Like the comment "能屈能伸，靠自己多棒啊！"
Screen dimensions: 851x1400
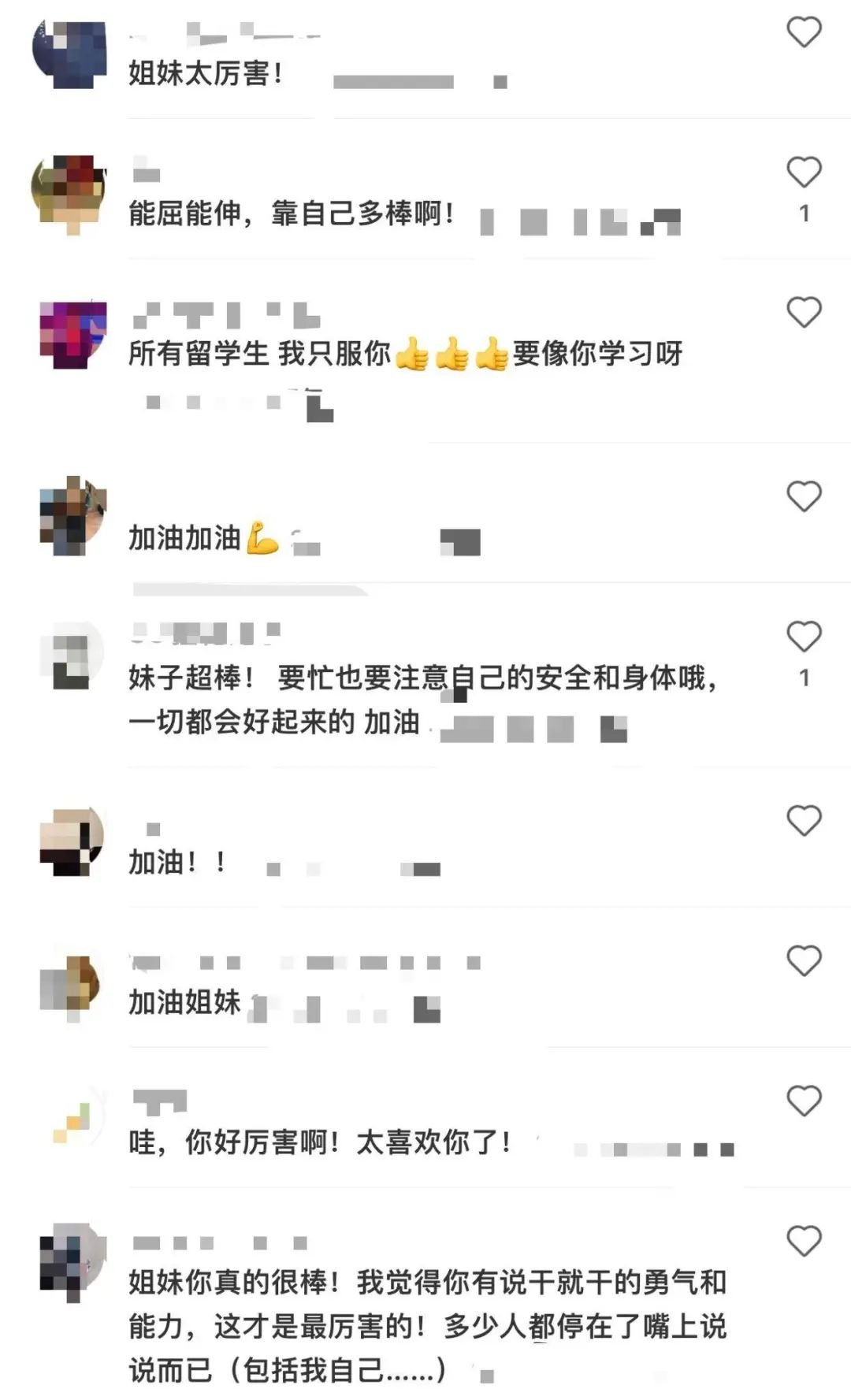(x=804, y=173)
